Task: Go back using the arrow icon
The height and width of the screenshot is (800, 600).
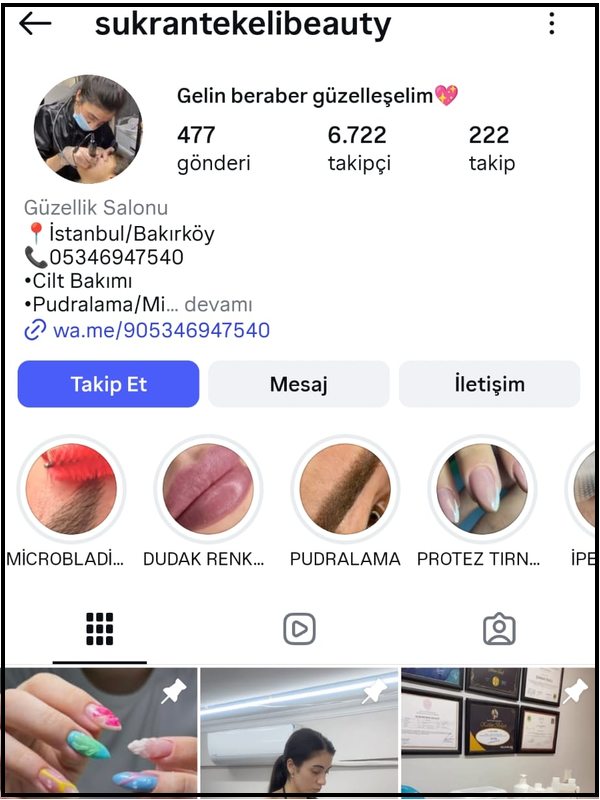Action: (x=35, y=24)
